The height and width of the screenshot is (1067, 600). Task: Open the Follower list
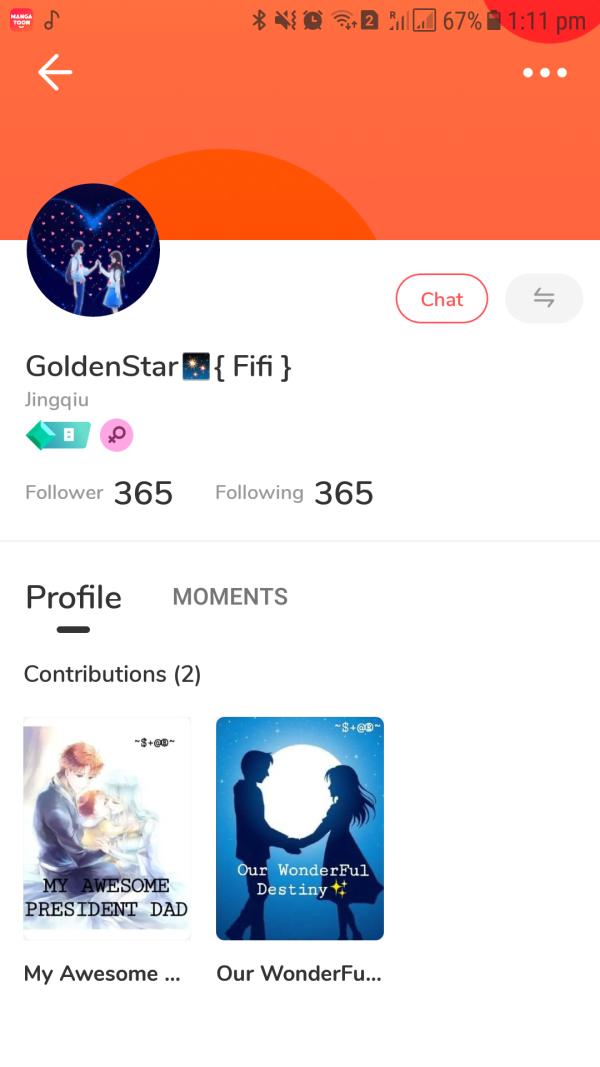[x=99, y=493]
